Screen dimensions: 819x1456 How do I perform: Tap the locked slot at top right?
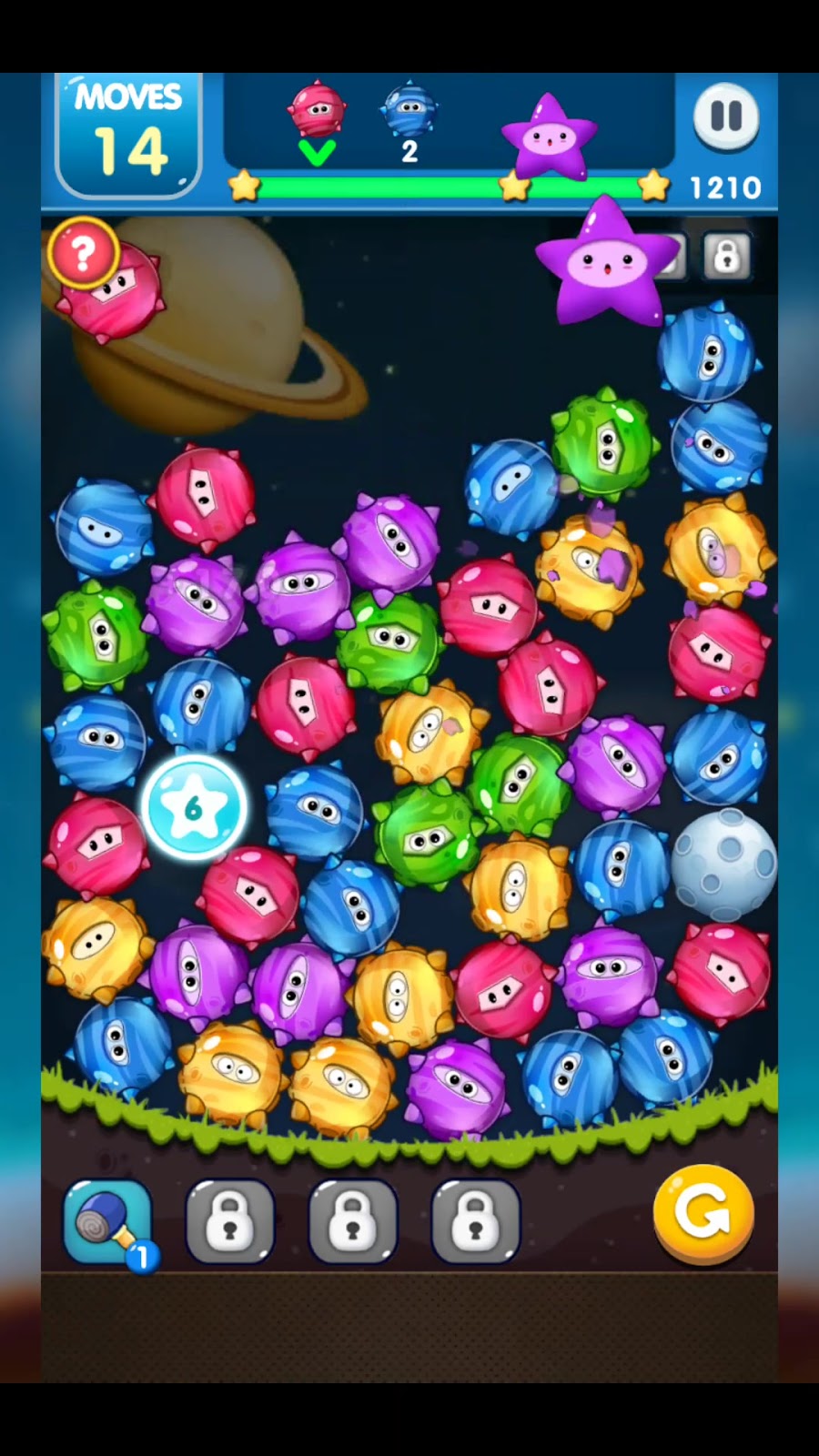click(x=726, y=256)
